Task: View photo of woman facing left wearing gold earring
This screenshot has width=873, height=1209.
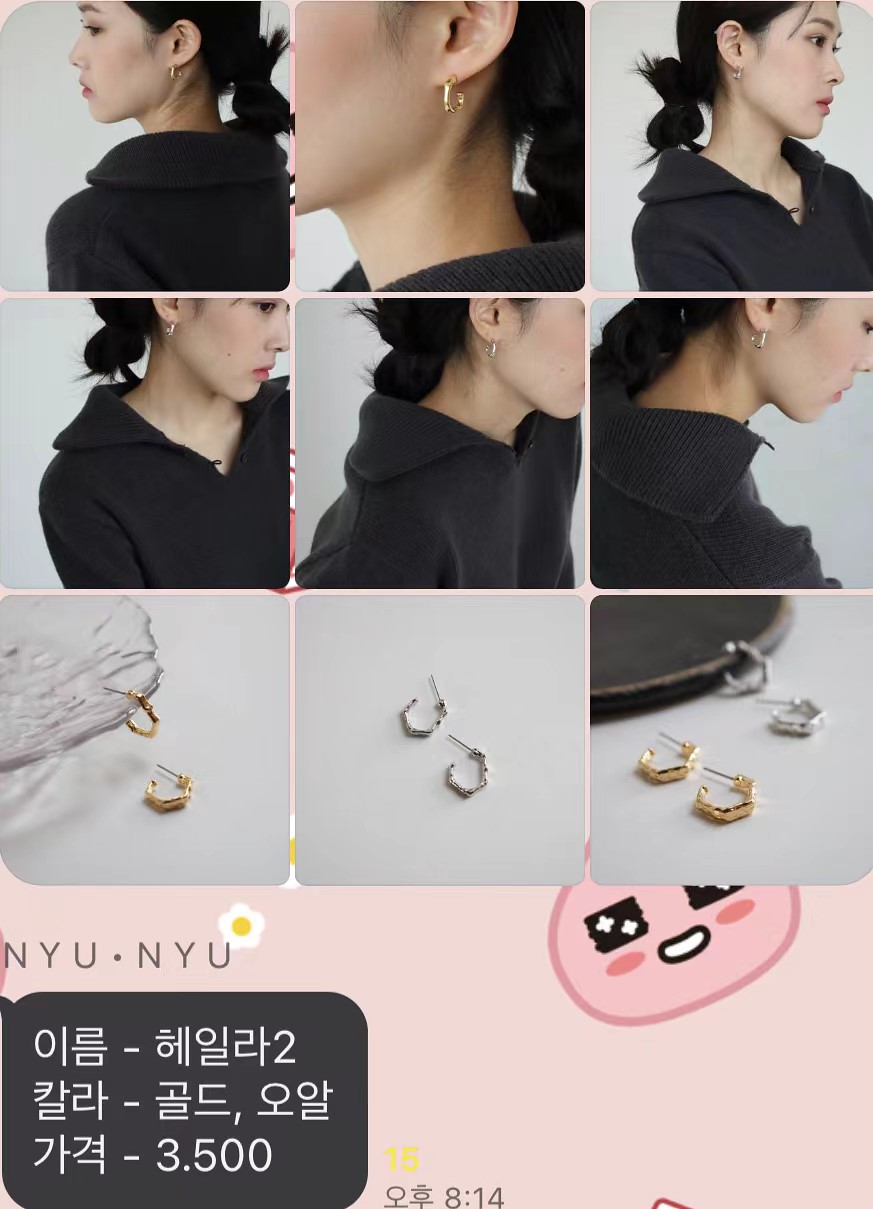Action: (x=144, y=146)
